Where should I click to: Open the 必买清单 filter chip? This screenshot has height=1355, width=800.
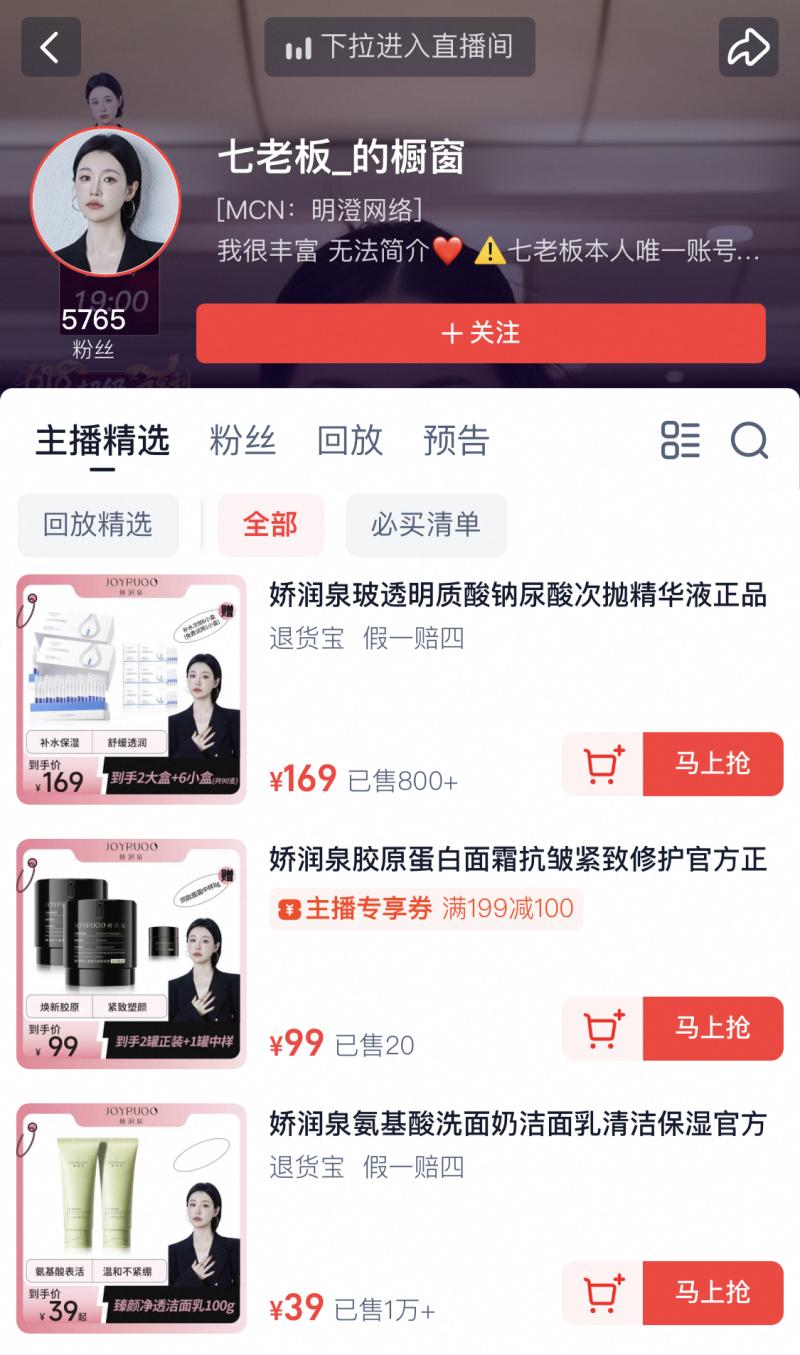click(x=426, y=524)
